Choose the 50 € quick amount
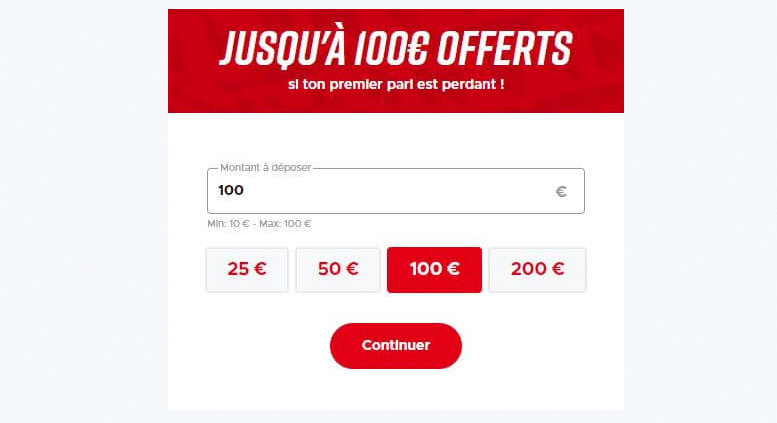This screenshot has width=777, height=423. coord(338,269)
